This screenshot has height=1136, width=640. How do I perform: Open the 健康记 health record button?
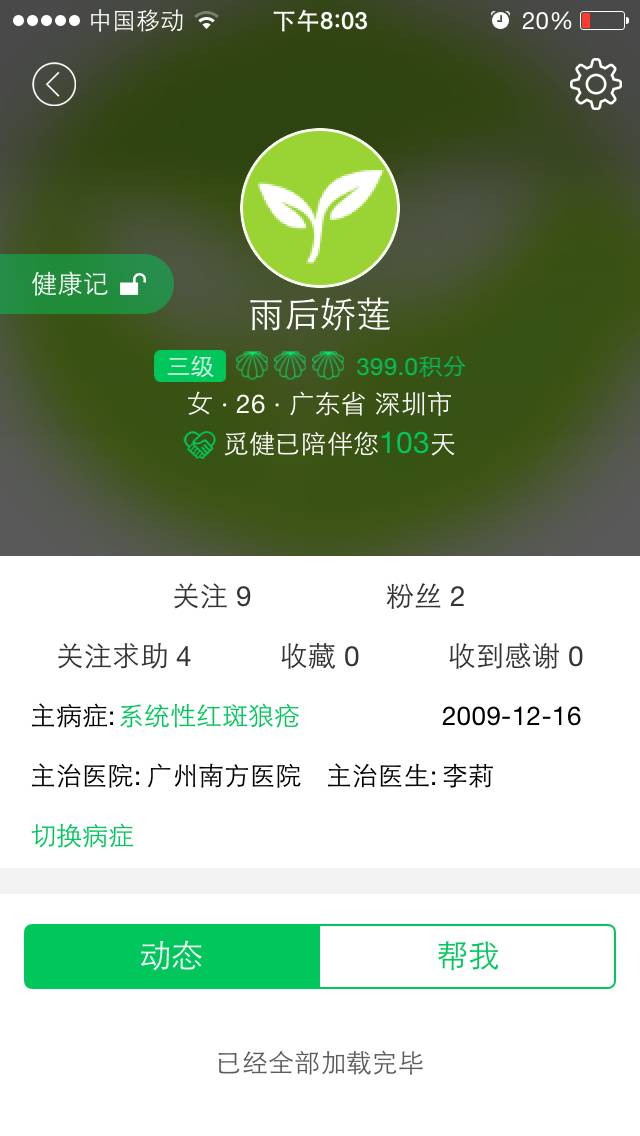click(x=87, y=284)
